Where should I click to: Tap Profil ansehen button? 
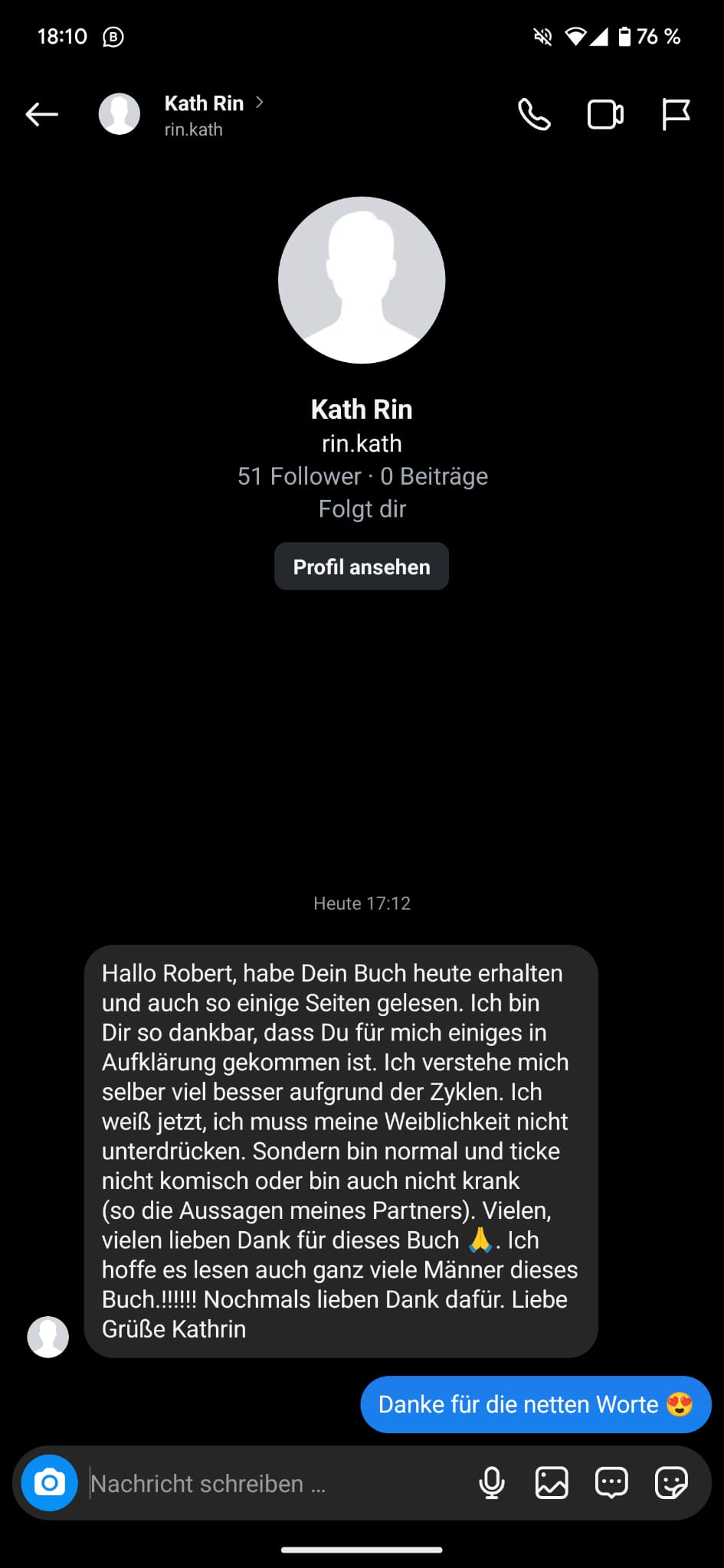(362, 567)
